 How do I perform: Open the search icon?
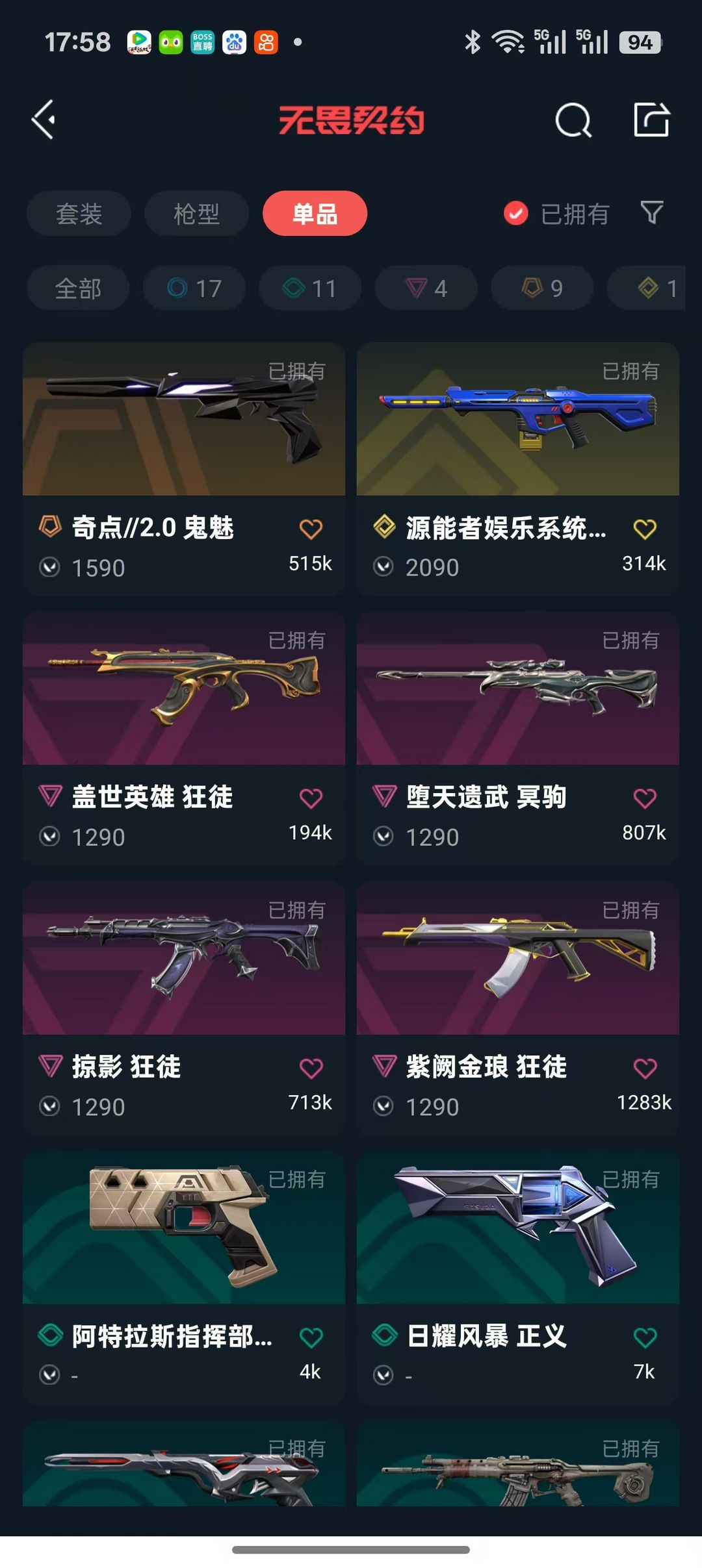[x=573, y=120]
